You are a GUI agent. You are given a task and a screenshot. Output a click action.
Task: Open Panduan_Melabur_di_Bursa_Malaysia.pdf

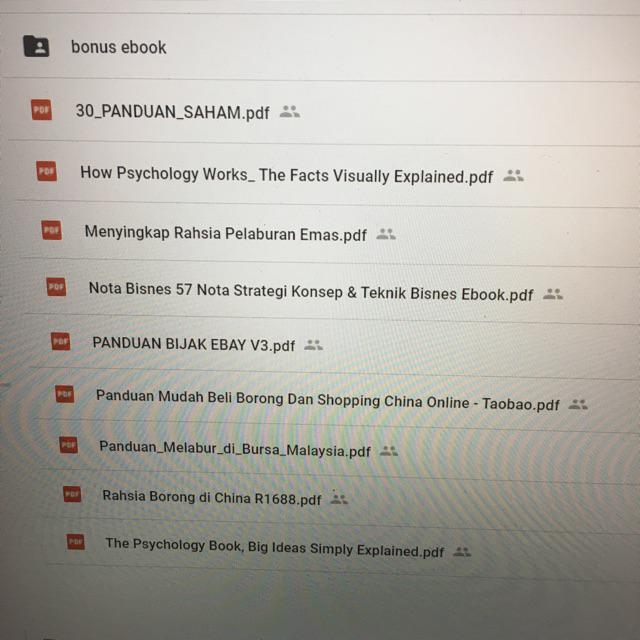(x=234, y=449)
